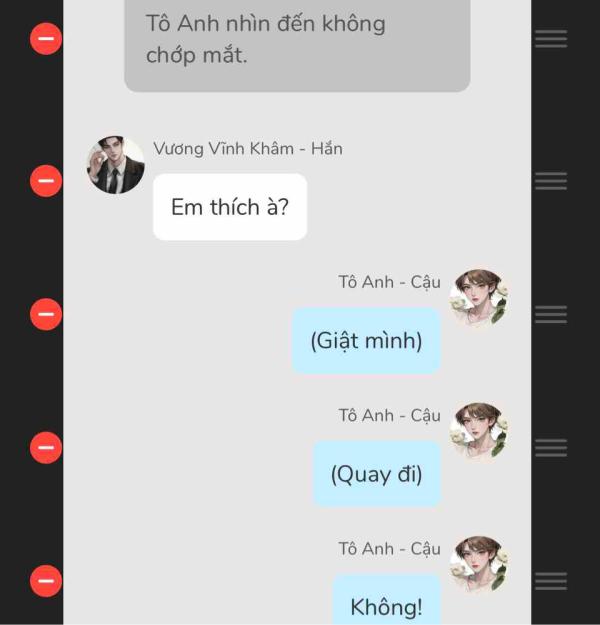This screenshot has height=625, width=600.
Task: Delete the 'Tô Anh nhìn đến không chớp mắt' message
Action: 46,39
